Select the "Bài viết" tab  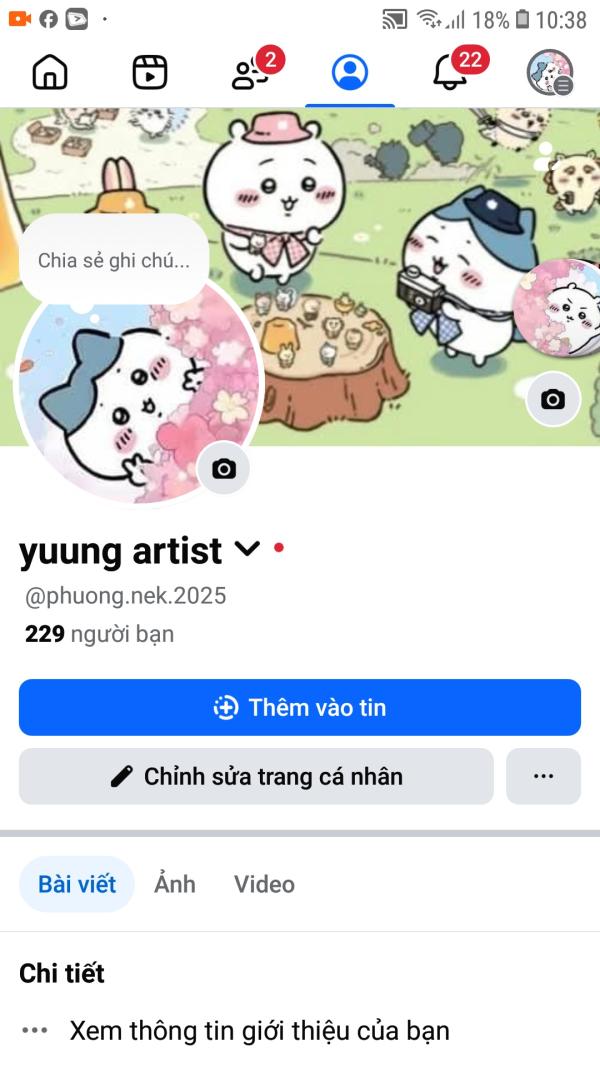pyautogui.click(x=77, y=884)
